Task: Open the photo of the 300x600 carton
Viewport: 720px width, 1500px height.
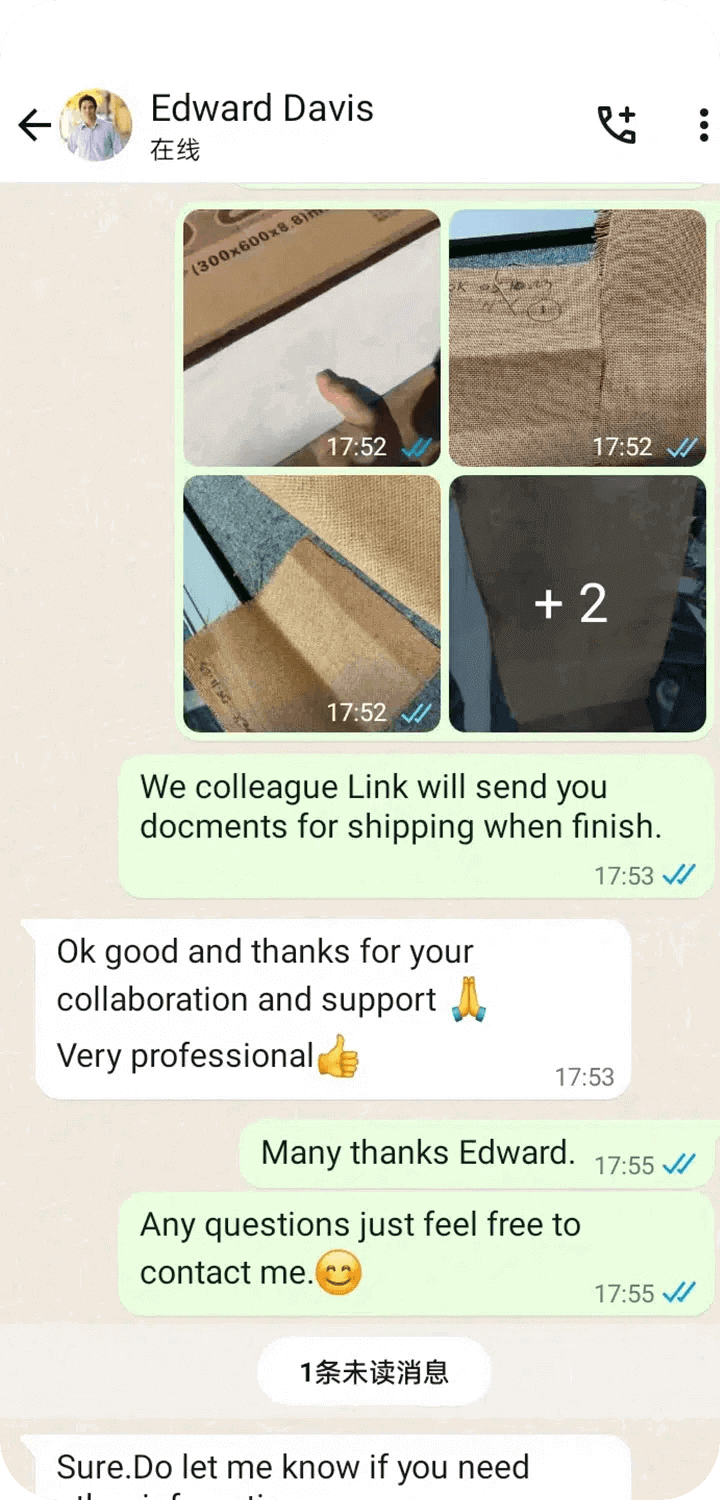Action: [x=312, y=337]
